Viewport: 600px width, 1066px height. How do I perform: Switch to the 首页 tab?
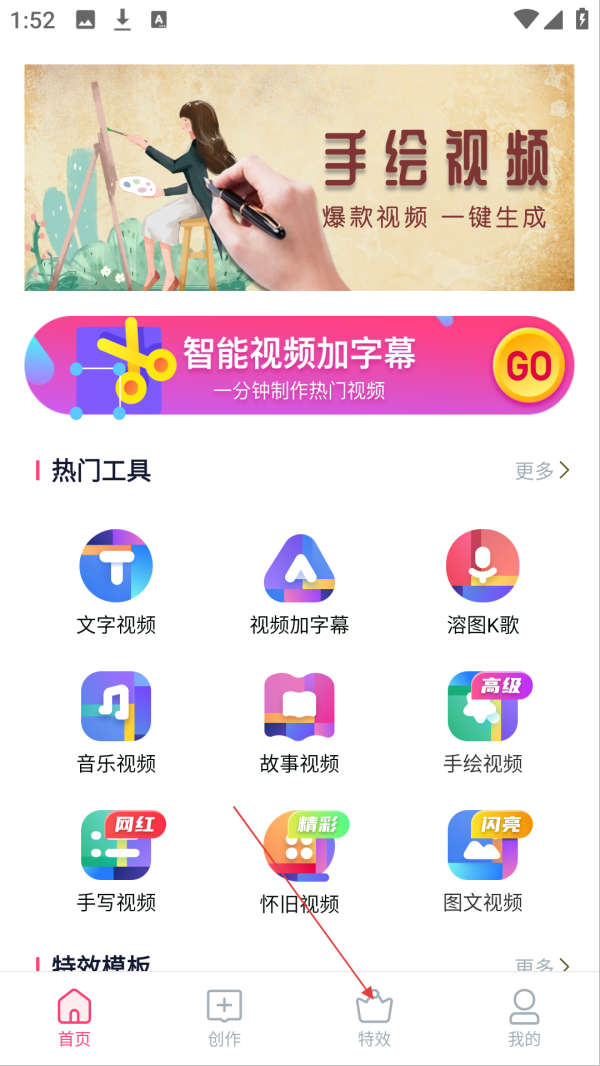[74, 1018]
